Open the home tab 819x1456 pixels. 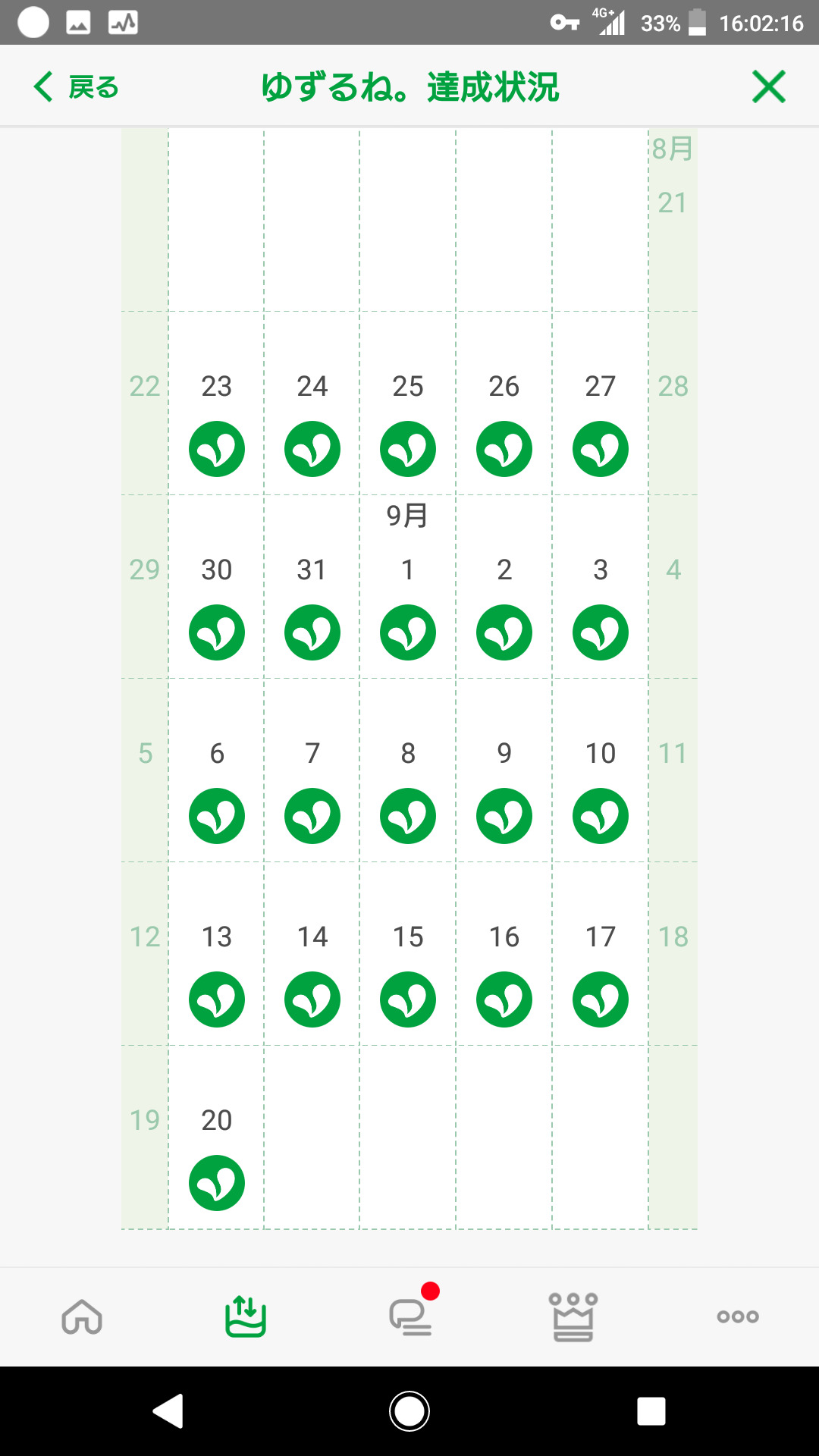[82, 1316]
